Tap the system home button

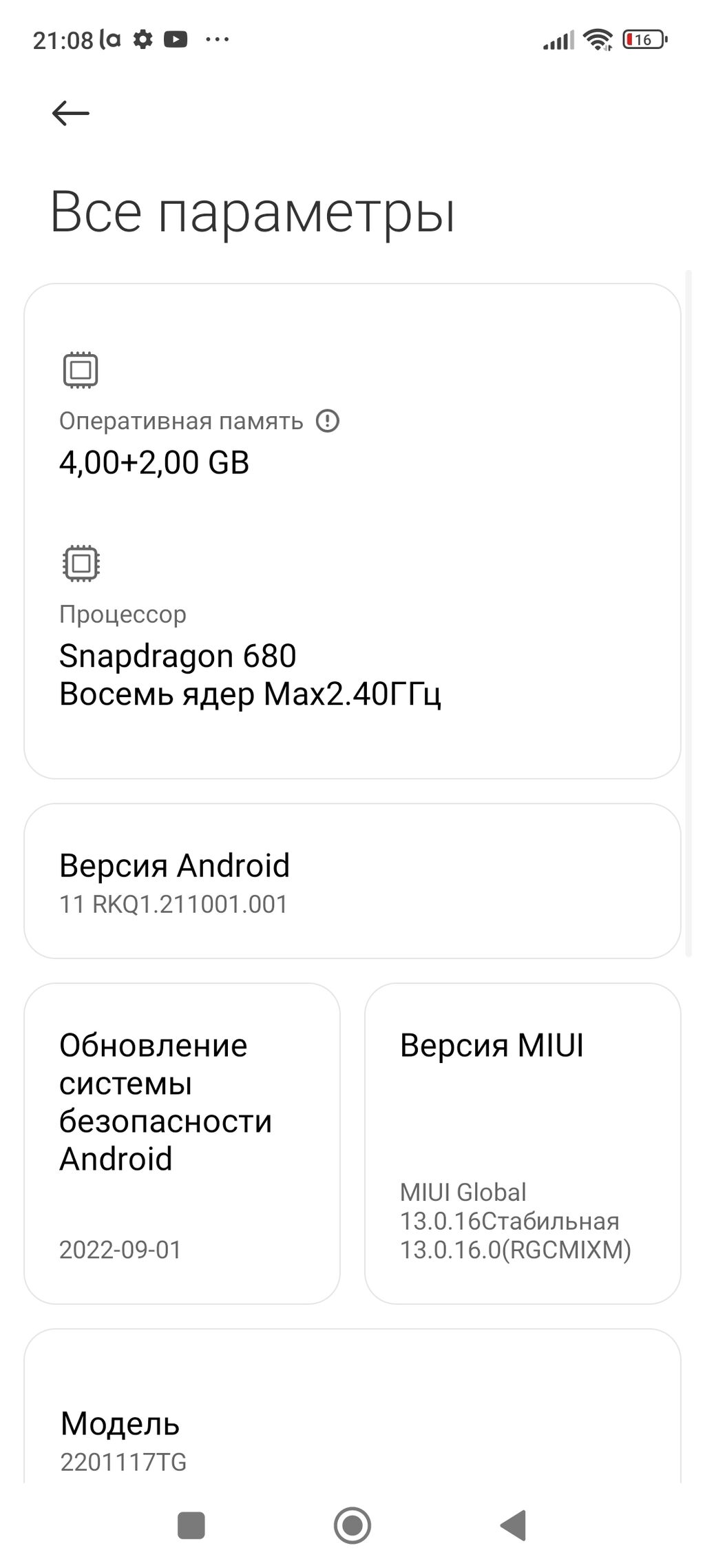point(352,1525)
